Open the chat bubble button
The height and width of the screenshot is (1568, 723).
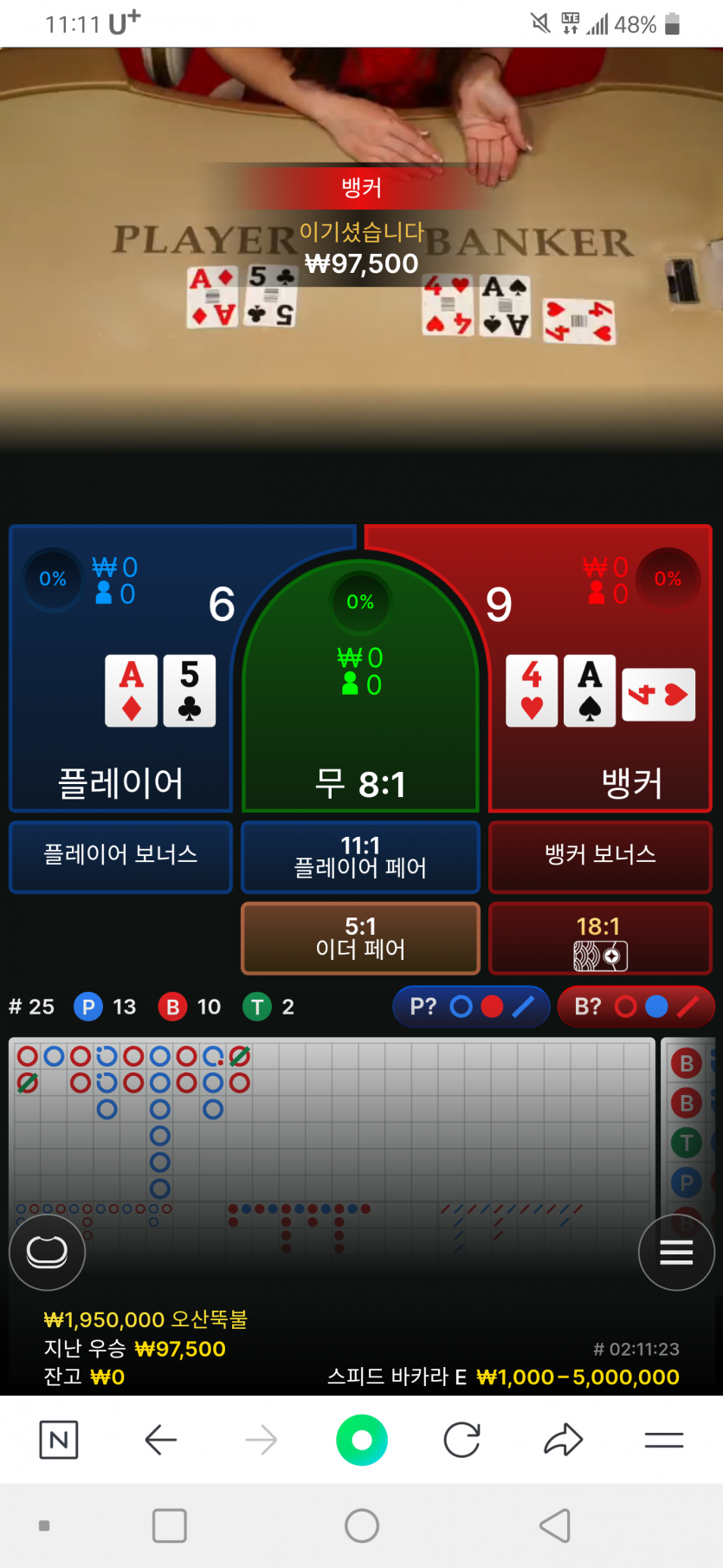[x=48, y=1252]
